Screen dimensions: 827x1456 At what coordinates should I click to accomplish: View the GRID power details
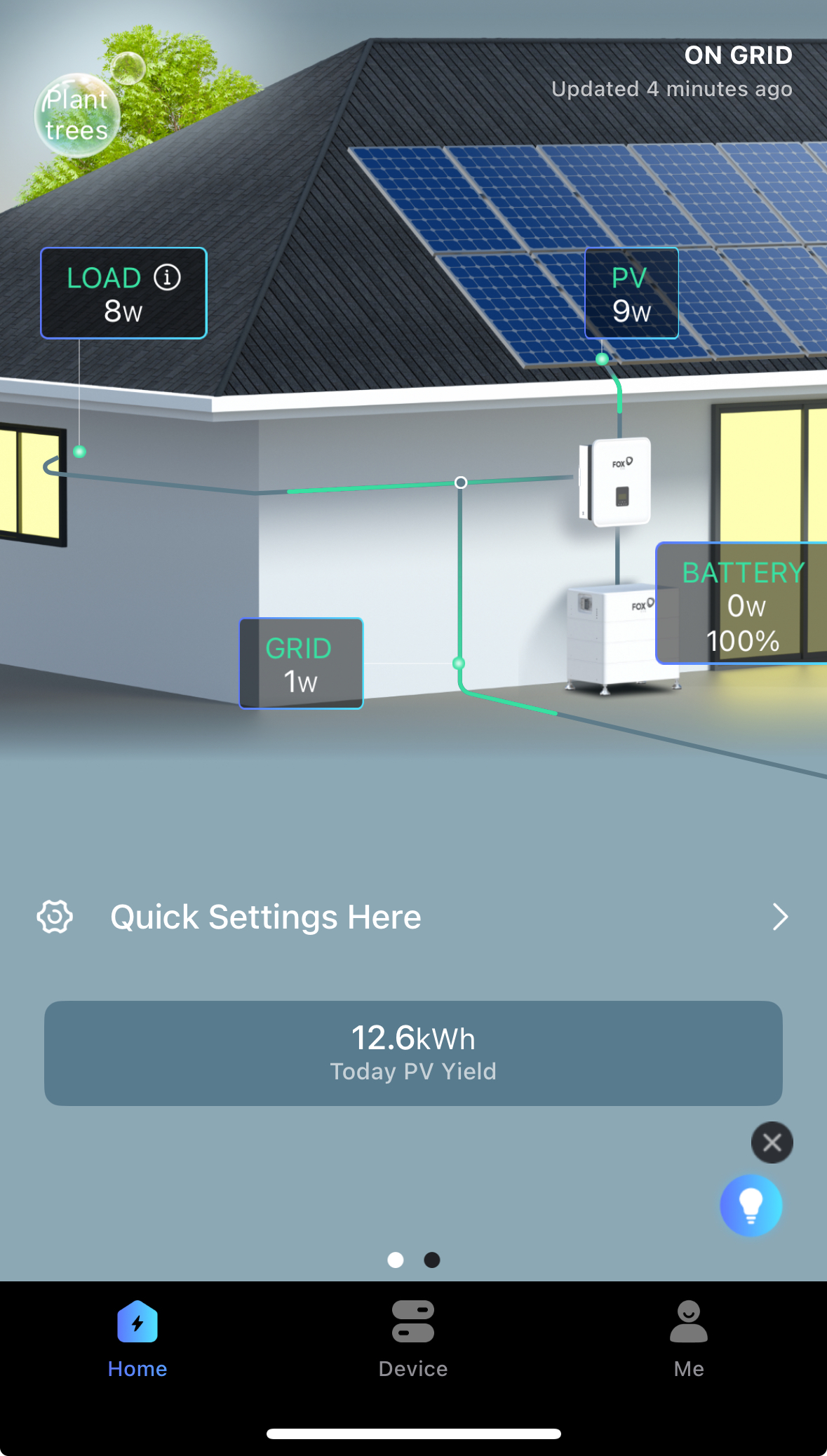pos(301,663)
